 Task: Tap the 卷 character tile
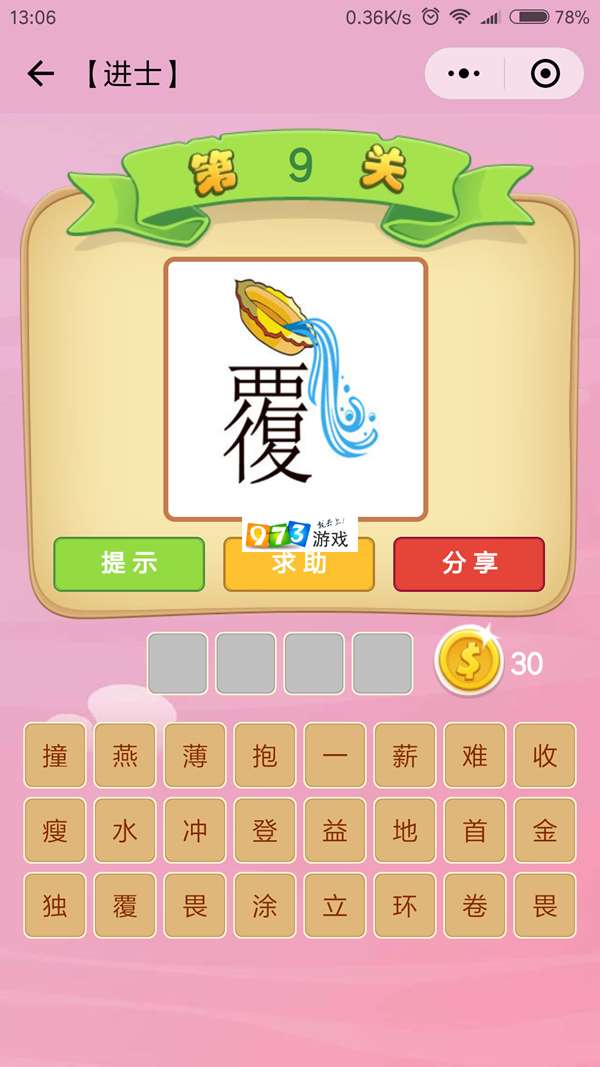pos(475,906)
